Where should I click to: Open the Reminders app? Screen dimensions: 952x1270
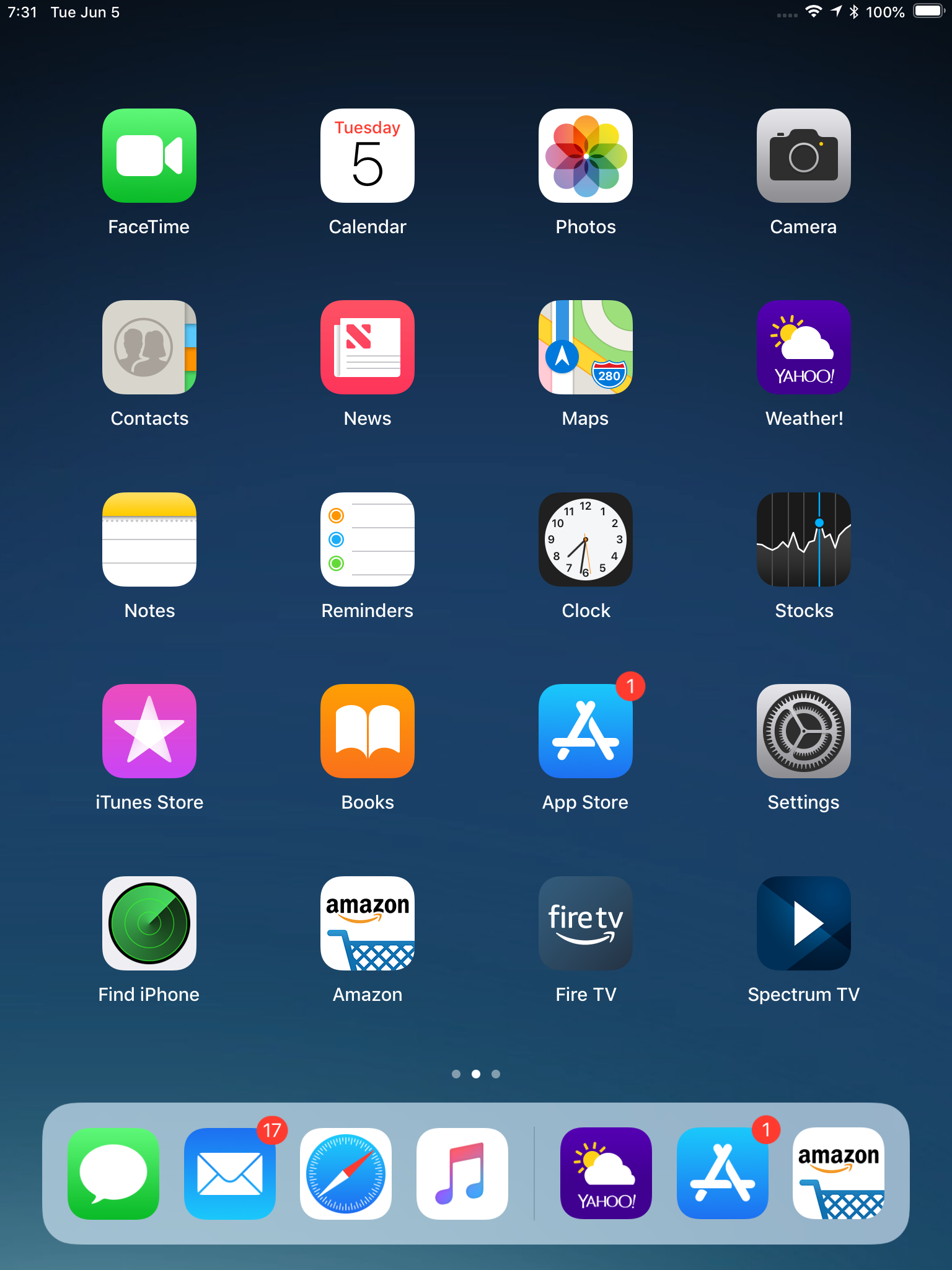click(x=368, y=540)
